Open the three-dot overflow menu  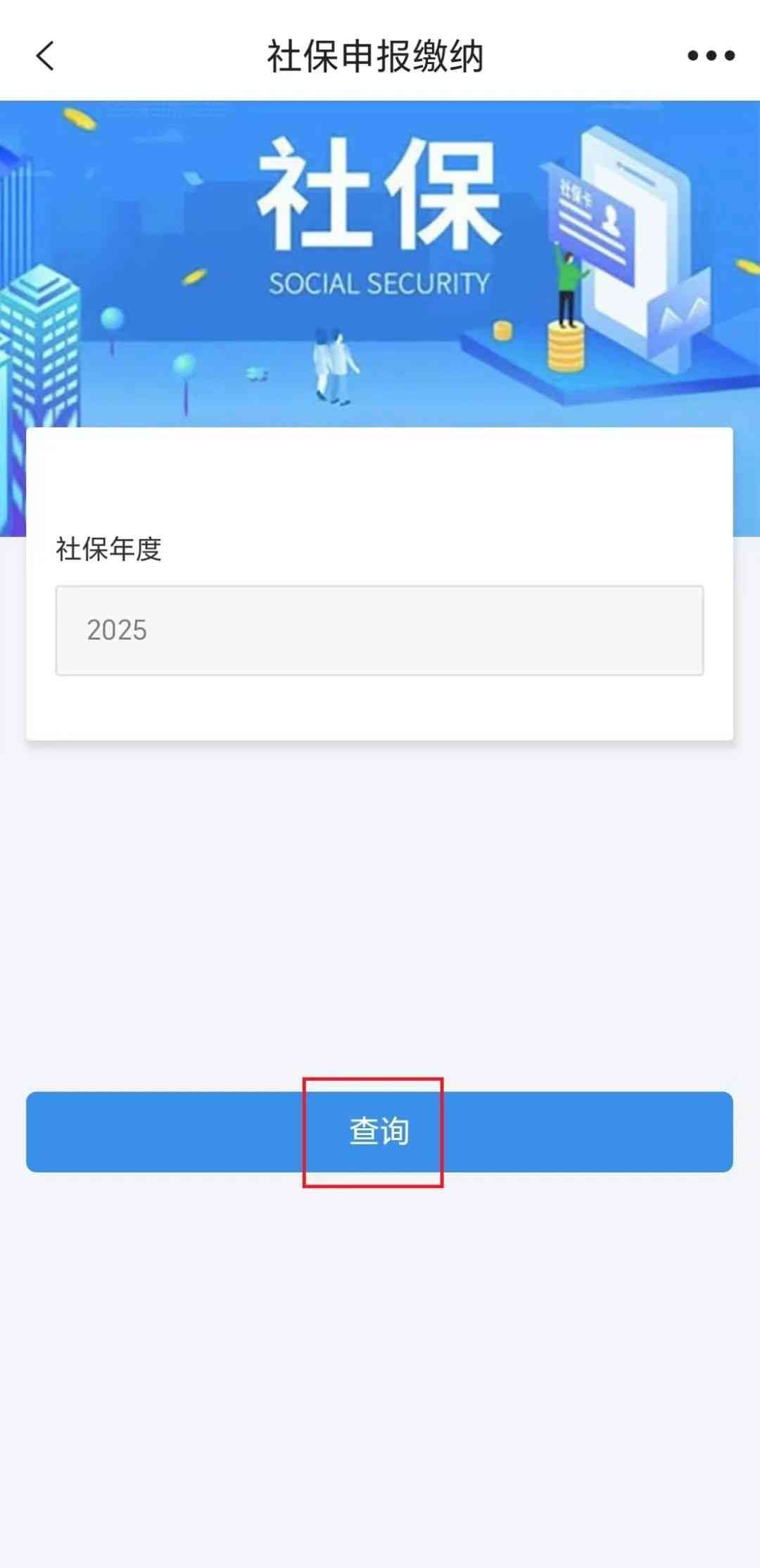click(x=711, y=56)
